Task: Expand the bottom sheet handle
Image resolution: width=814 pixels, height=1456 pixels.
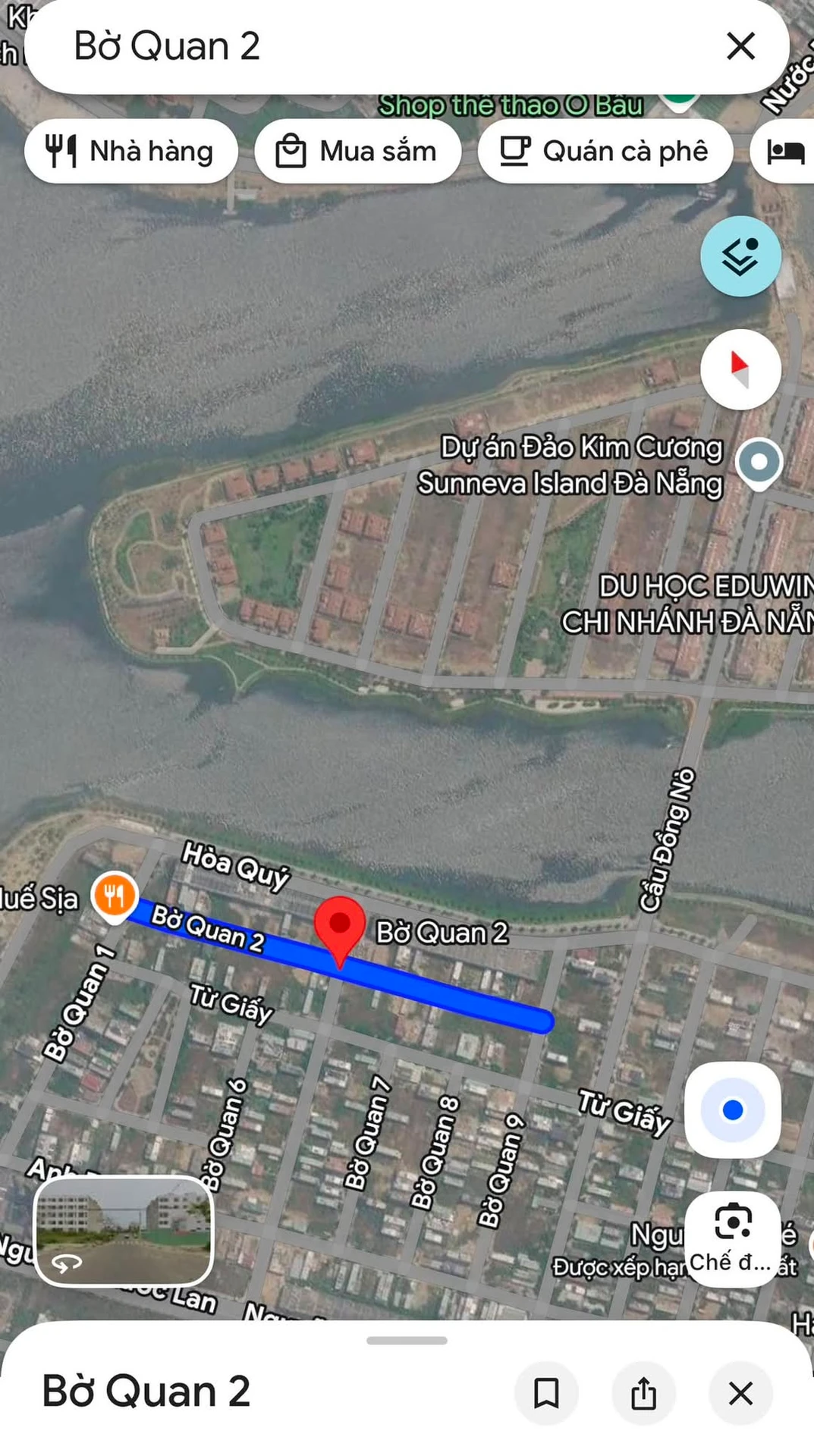Action: (407, 1340)
